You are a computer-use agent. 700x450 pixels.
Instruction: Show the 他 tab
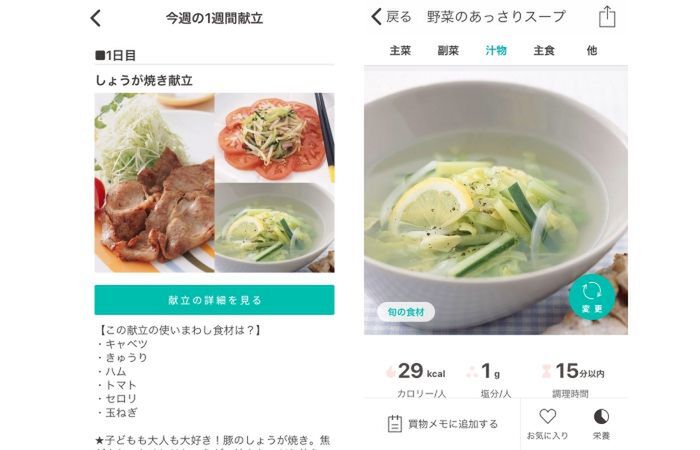592,50
